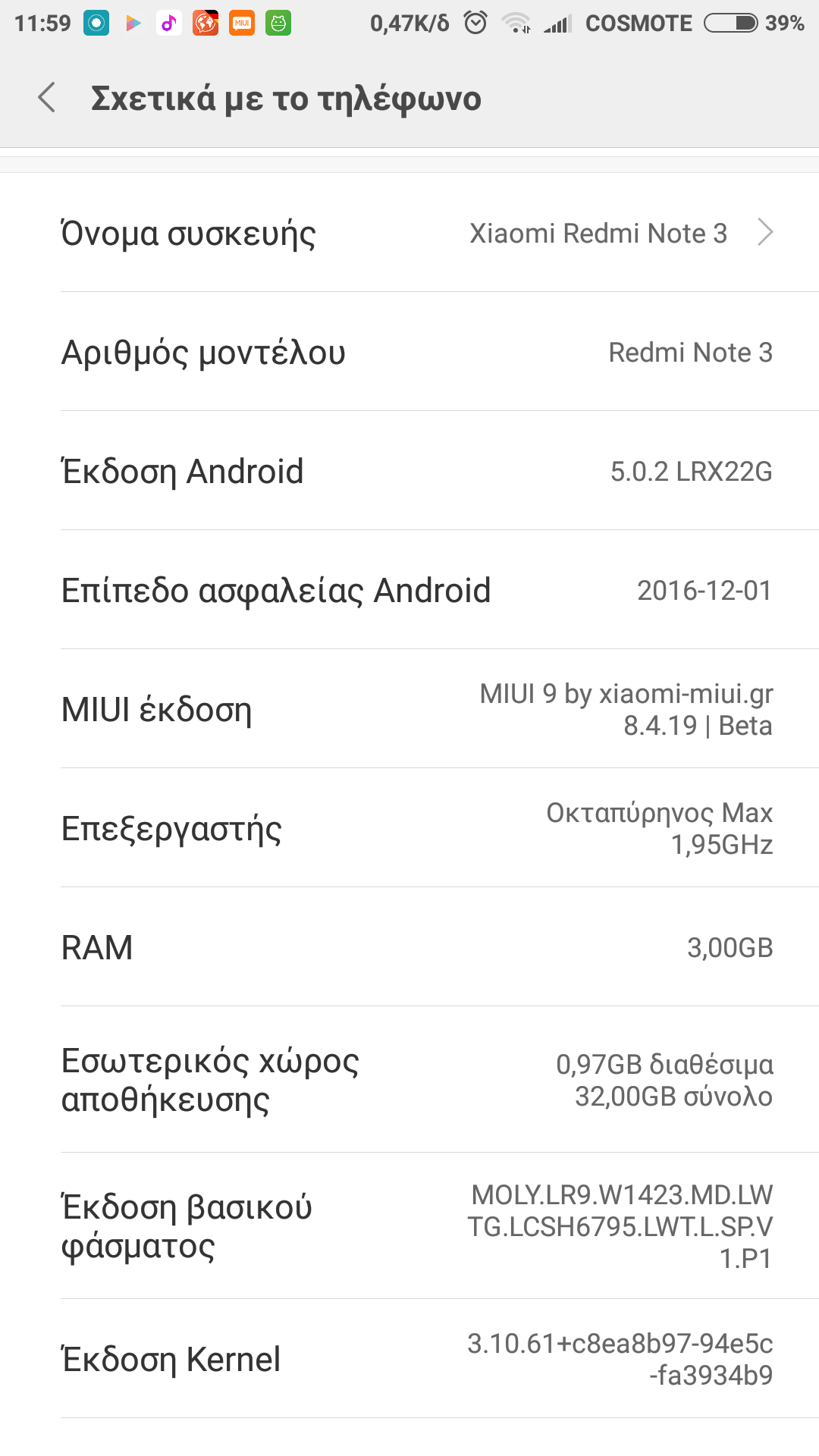This screenshot has width=819, height=1456.
Task: Open the Εσωτερικός χώρος αποθήκευσης row
Action: coord(409,1080)
